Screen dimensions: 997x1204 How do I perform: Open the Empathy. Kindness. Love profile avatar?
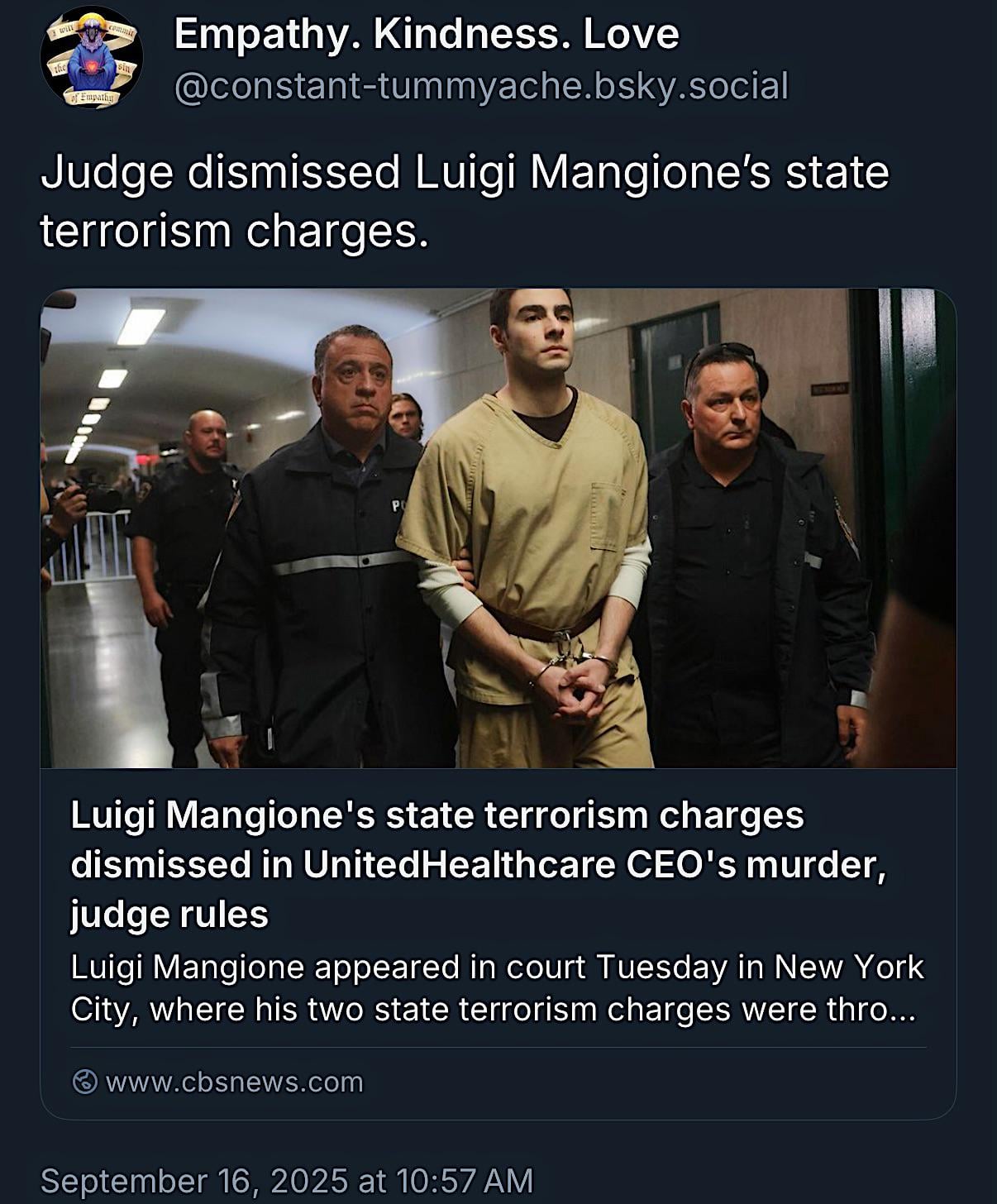tap(91, 59)
